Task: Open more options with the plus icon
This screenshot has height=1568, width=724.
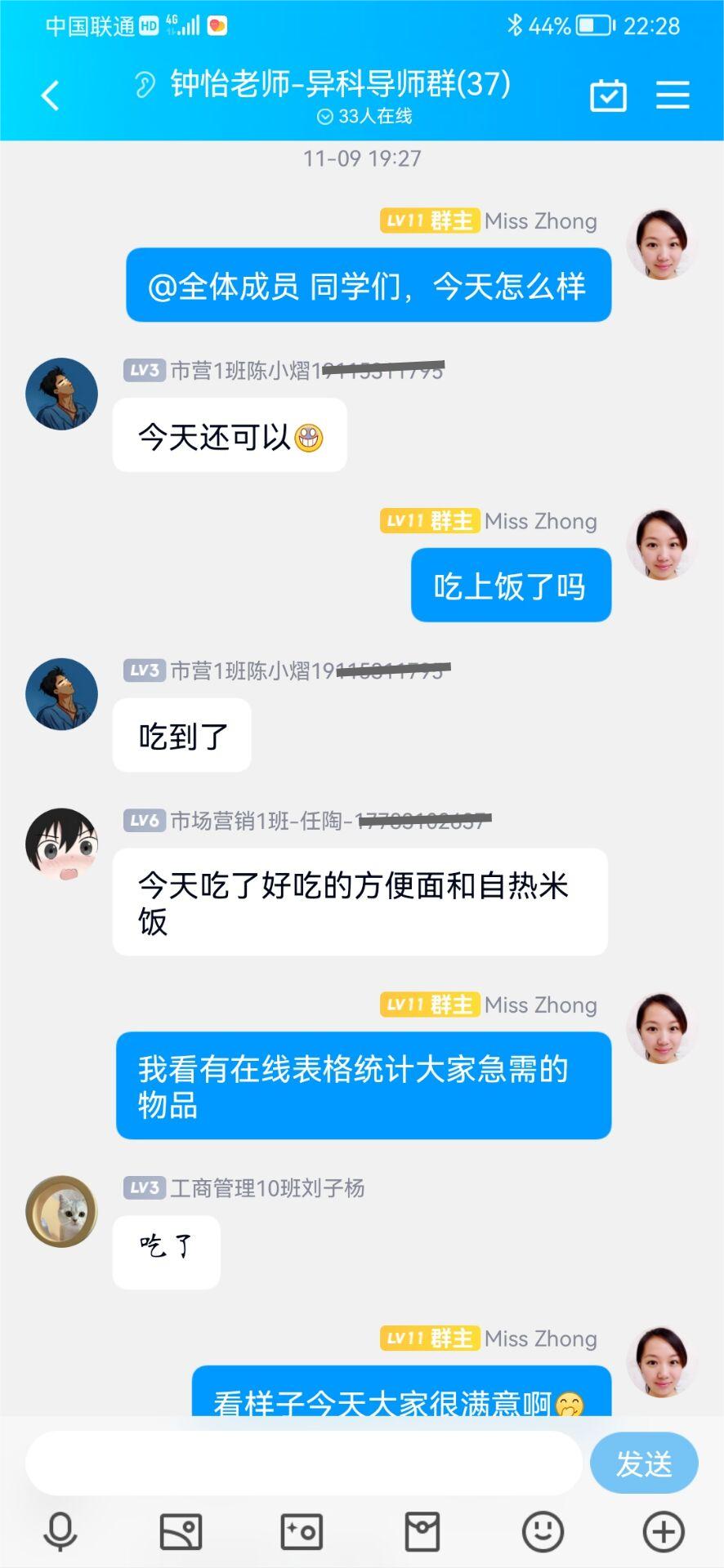Action: click(x=664, y=1532)
